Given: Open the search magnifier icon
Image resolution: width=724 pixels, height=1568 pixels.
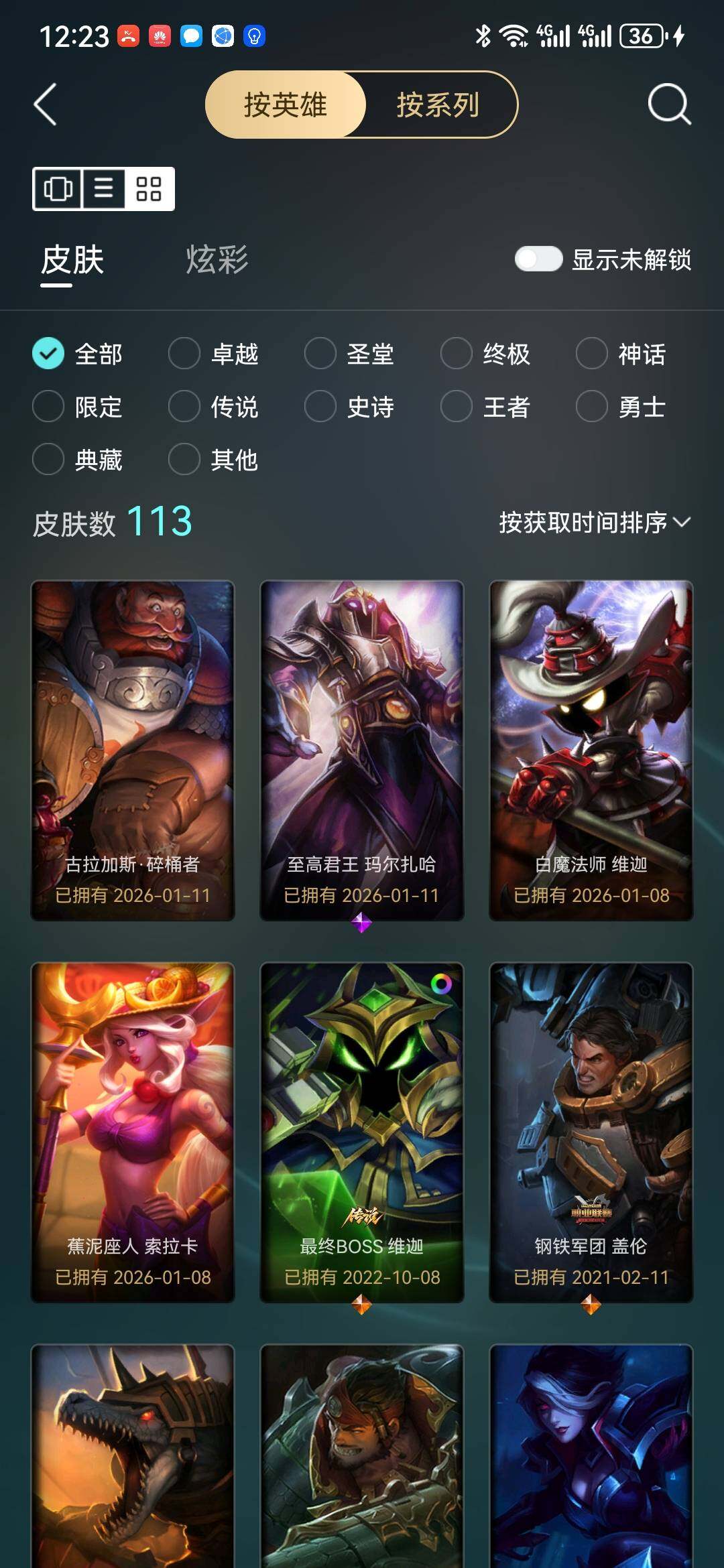Looking at the screenshot, I should [668, 105].
